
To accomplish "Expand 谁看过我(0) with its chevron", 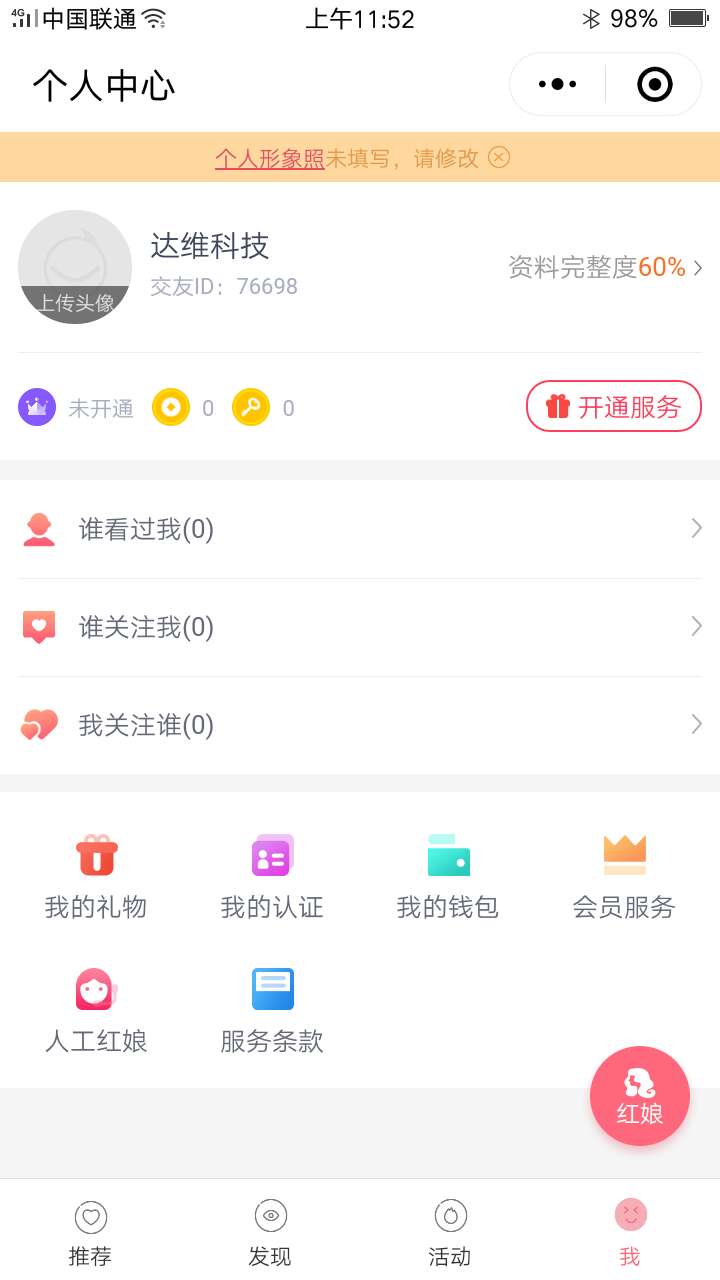I will pos(695,528).
